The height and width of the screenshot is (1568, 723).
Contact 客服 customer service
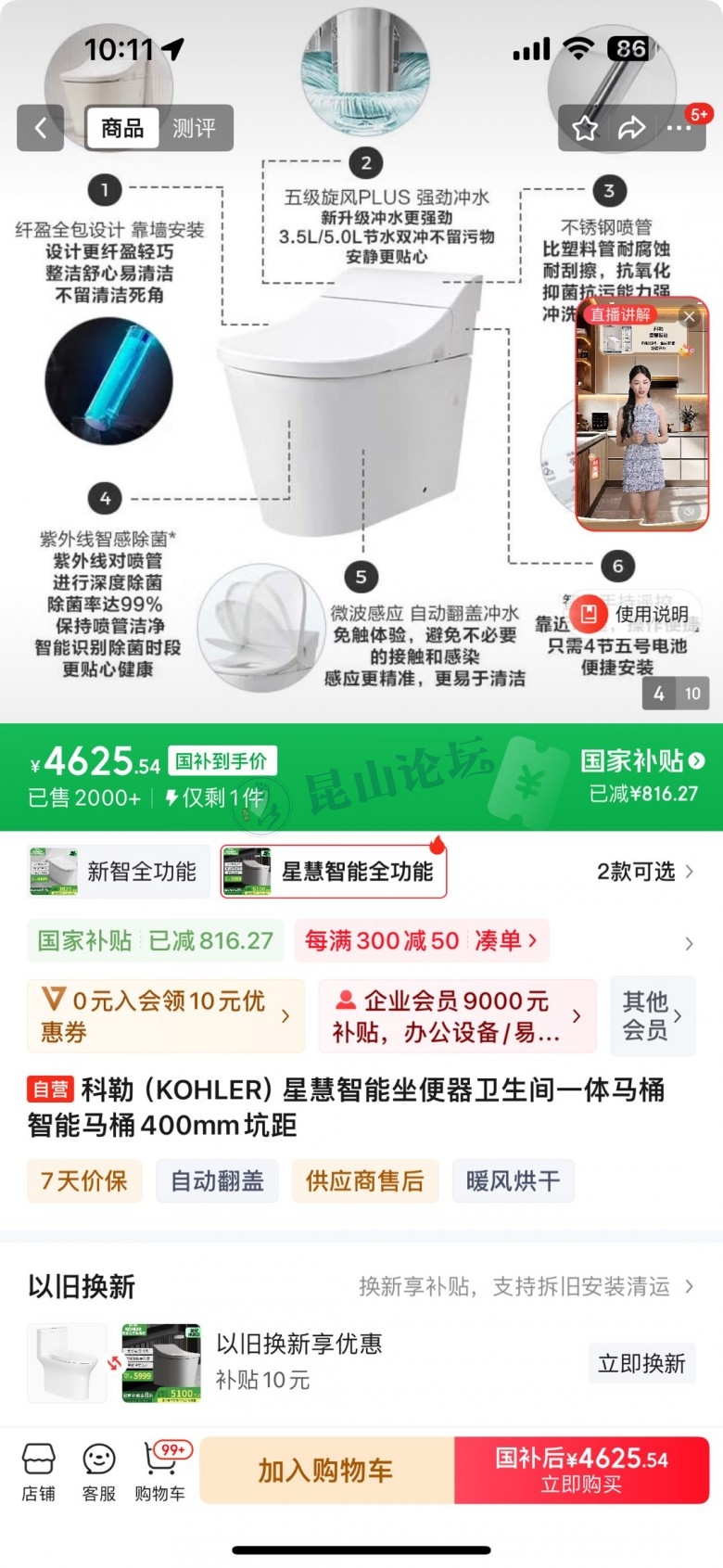pos(99,1472)
